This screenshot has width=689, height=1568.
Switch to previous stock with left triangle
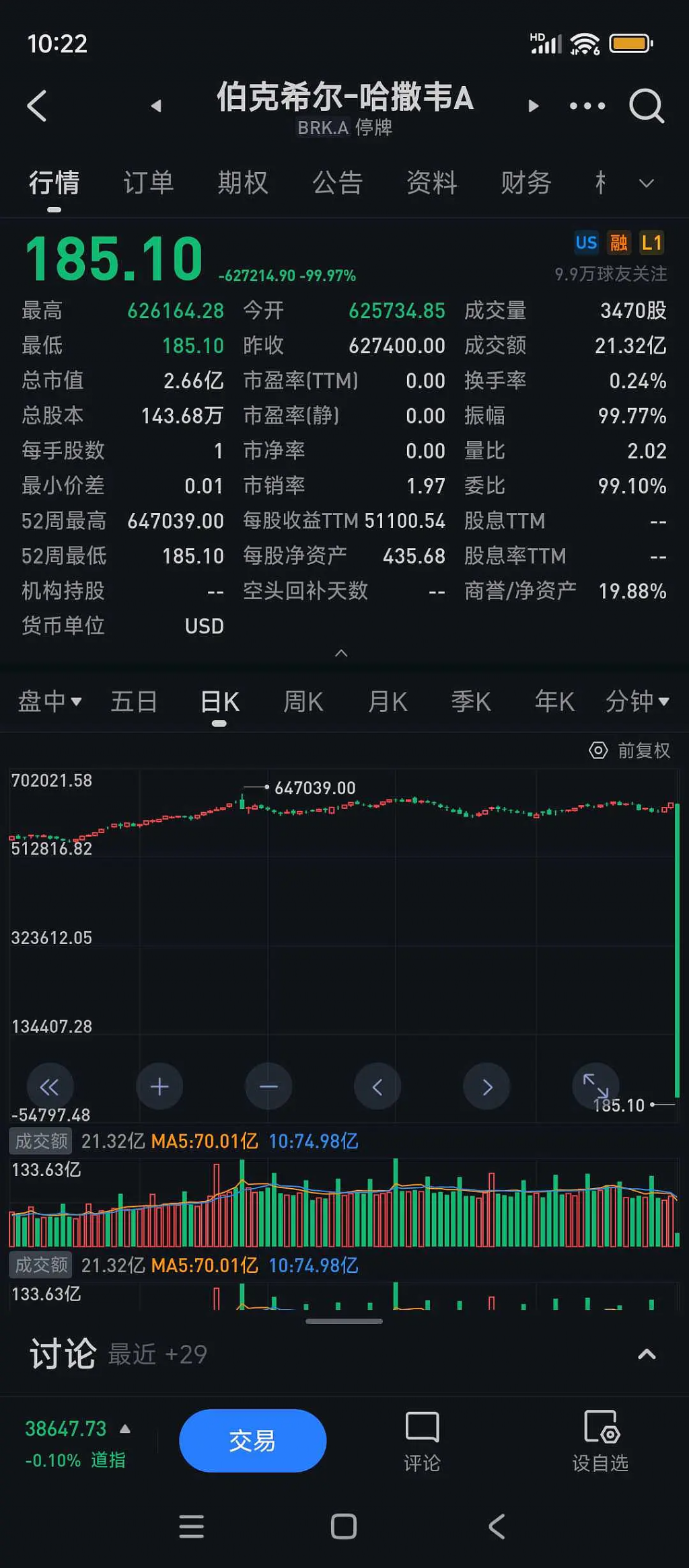point(156,106)
